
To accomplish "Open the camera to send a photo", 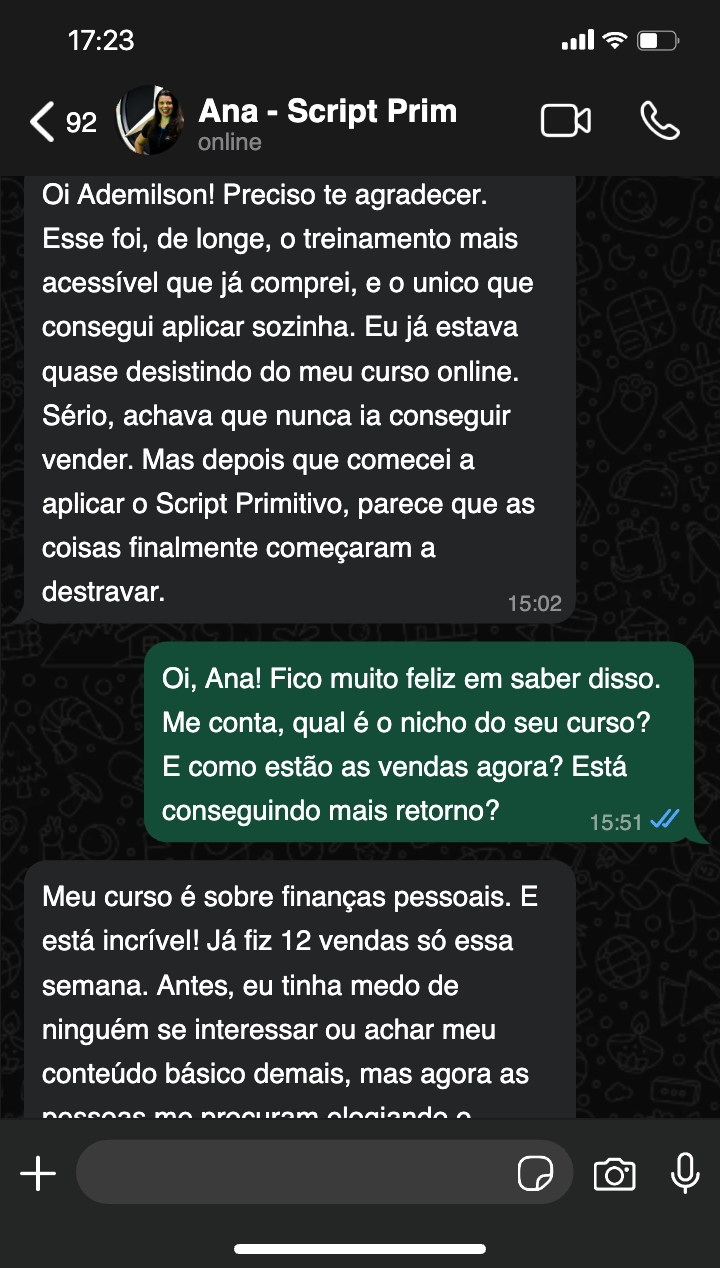I will coord(614,1174).
